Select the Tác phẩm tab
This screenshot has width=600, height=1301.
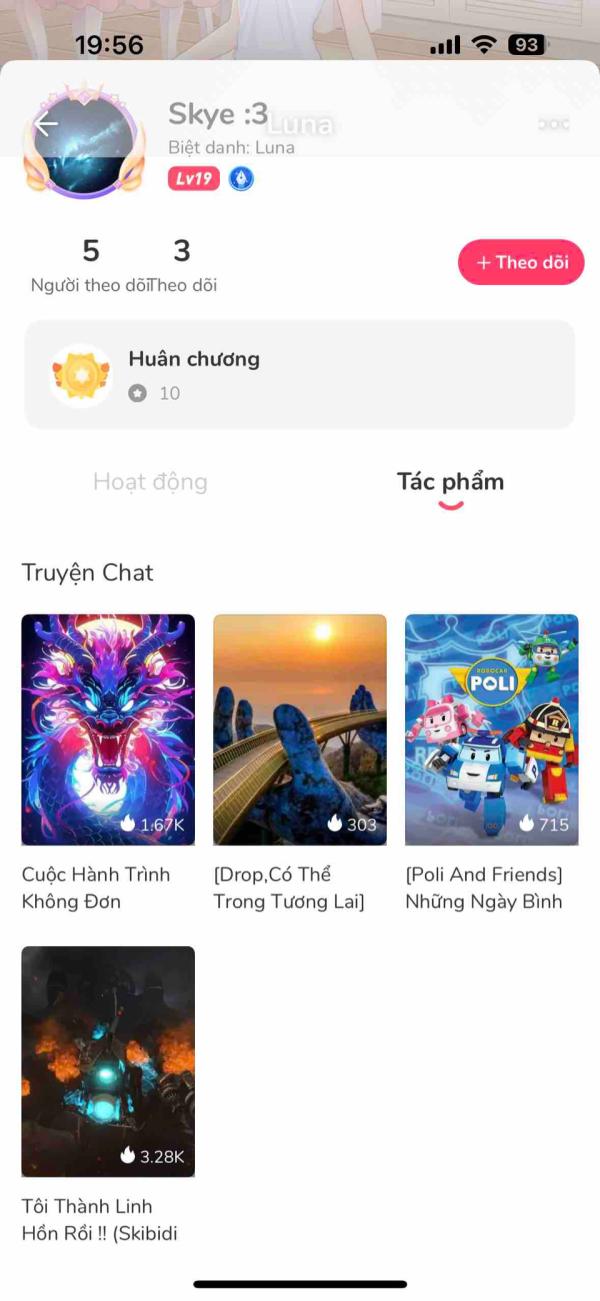pyautogui.click(x=450, y=482)
